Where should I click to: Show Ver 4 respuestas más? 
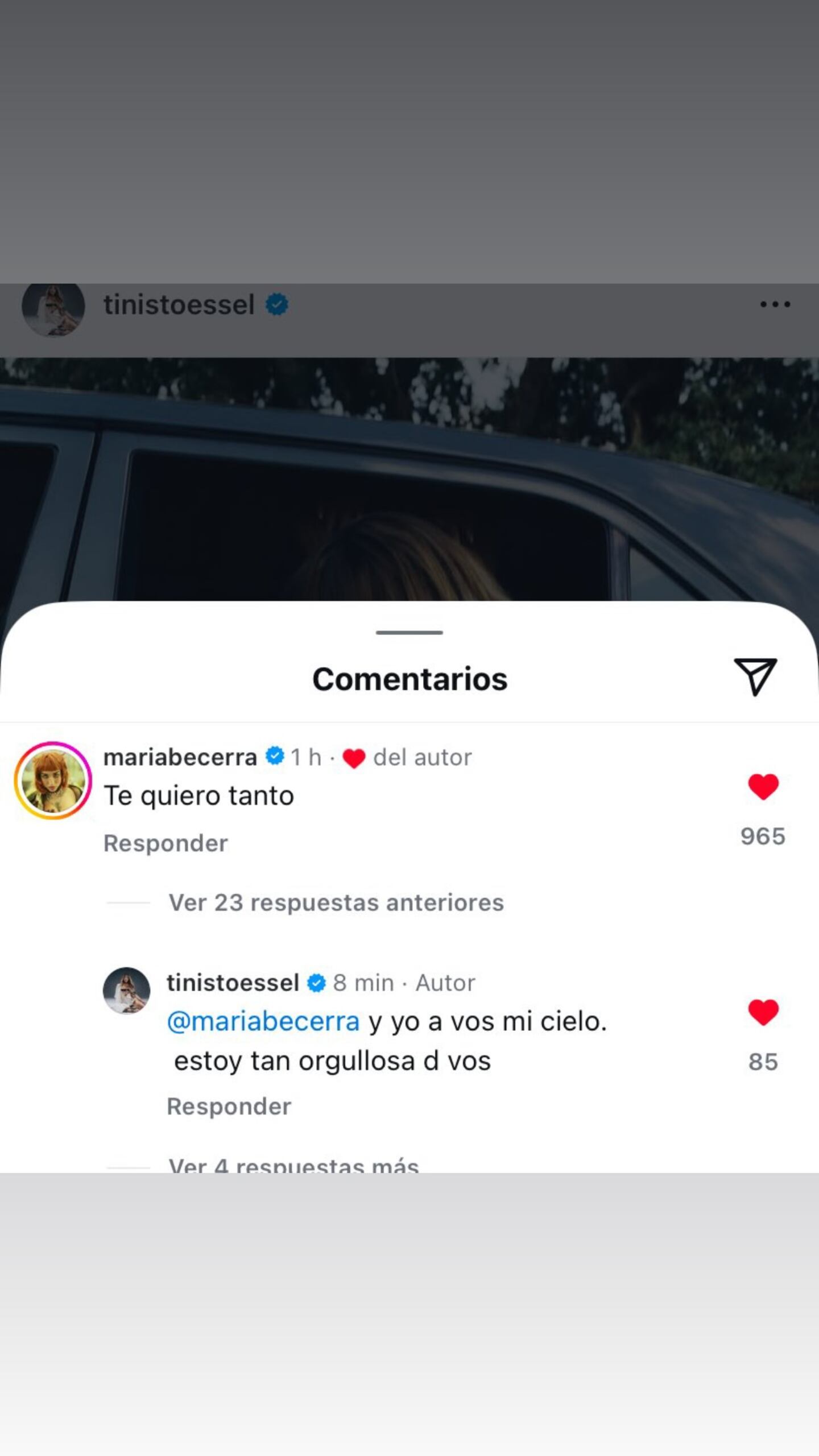coord(293,1165)
